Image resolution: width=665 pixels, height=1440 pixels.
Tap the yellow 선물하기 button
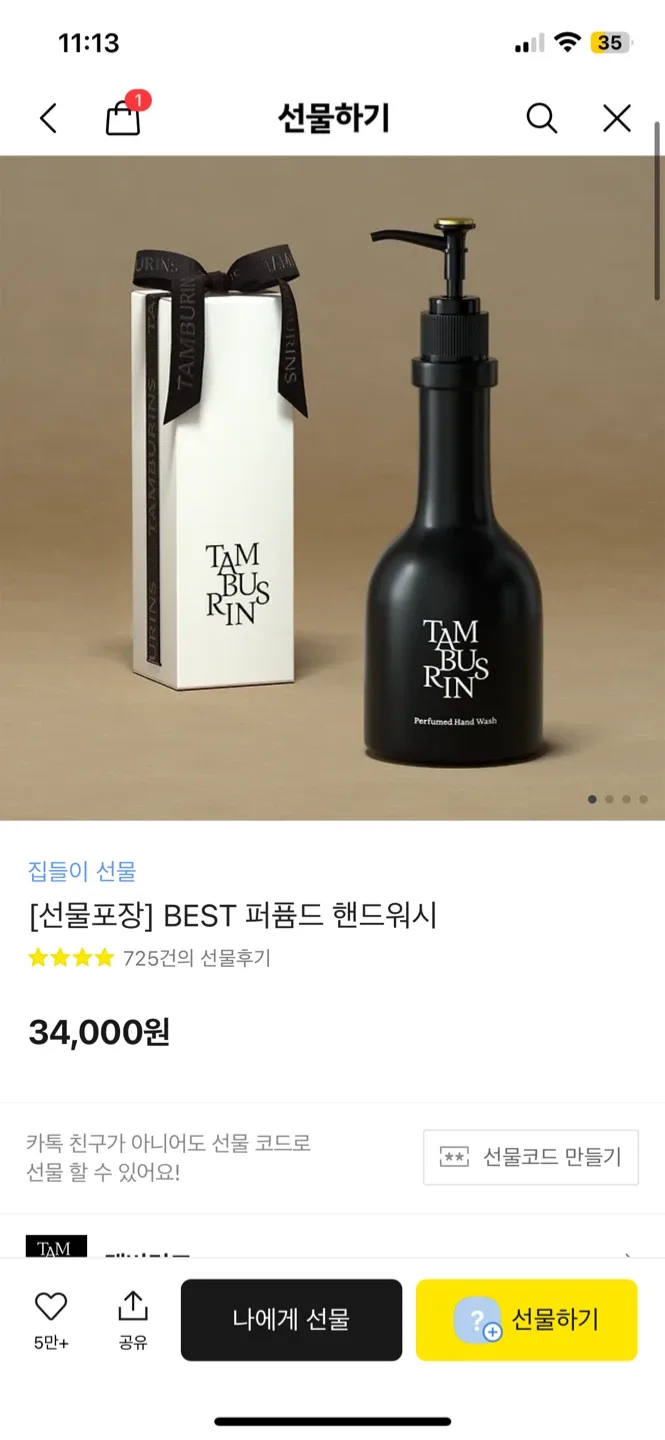(x=526, y=1319)
